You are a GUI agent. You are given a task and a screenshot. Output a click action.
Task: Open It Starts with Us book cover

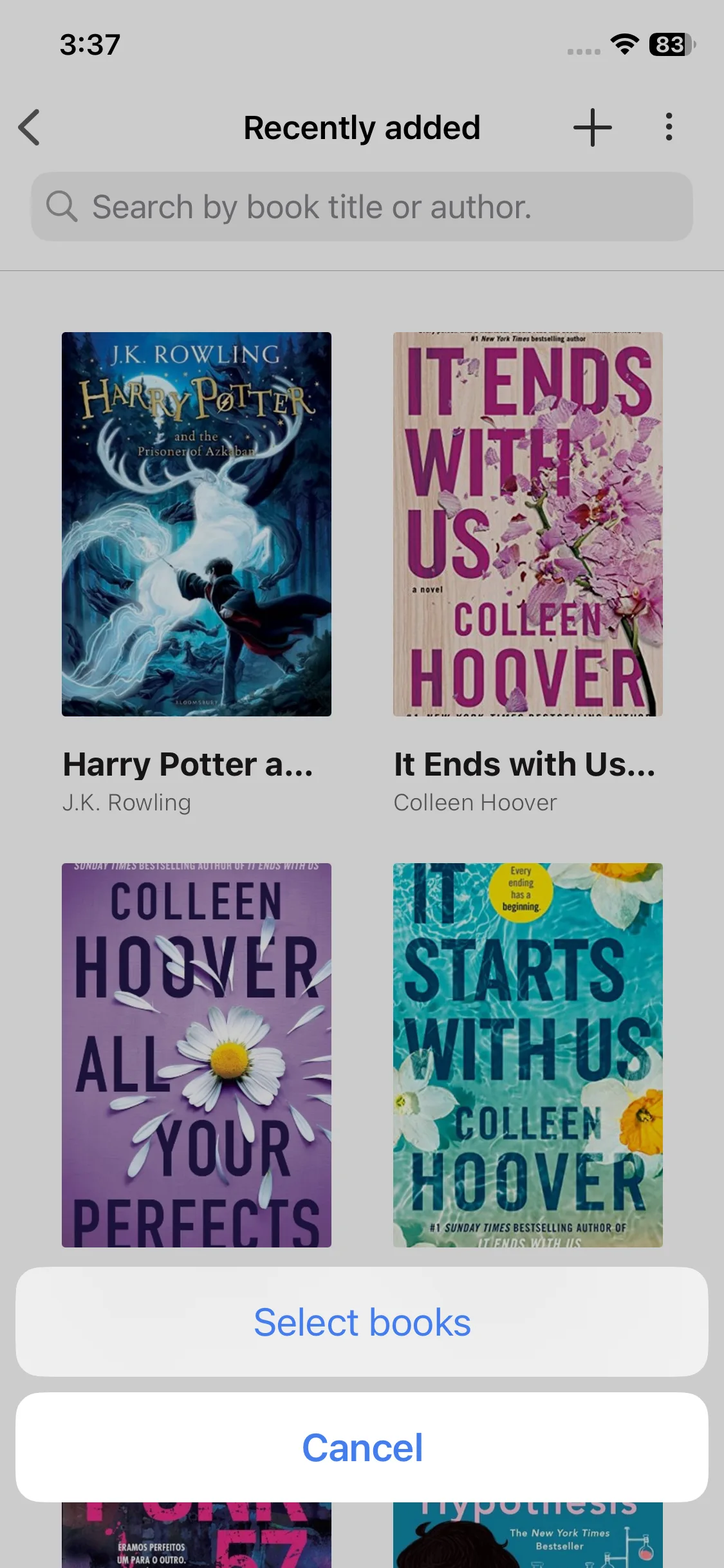coord(528,1054)
